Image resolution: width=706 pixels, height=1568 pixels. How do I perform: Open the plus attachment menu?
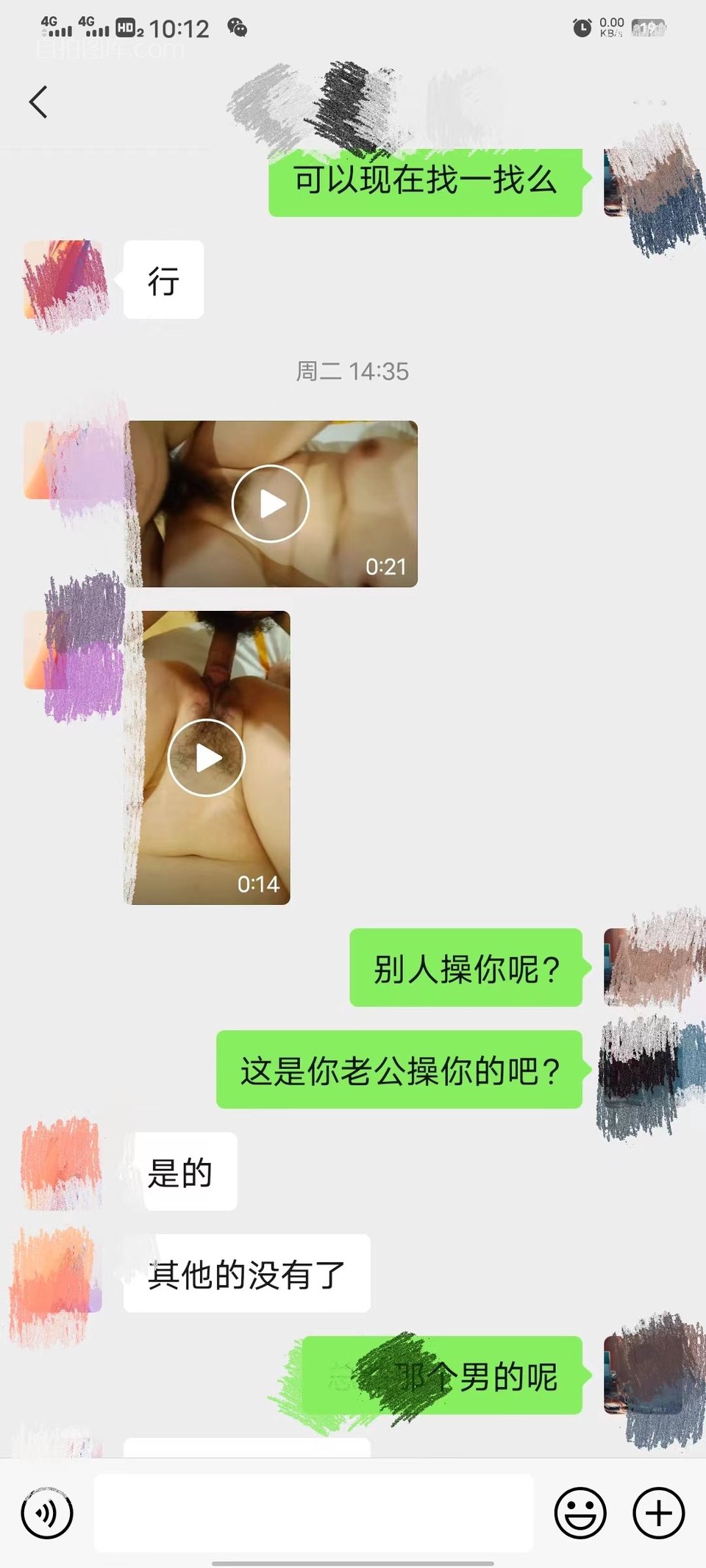click(x=658, y=1513)
